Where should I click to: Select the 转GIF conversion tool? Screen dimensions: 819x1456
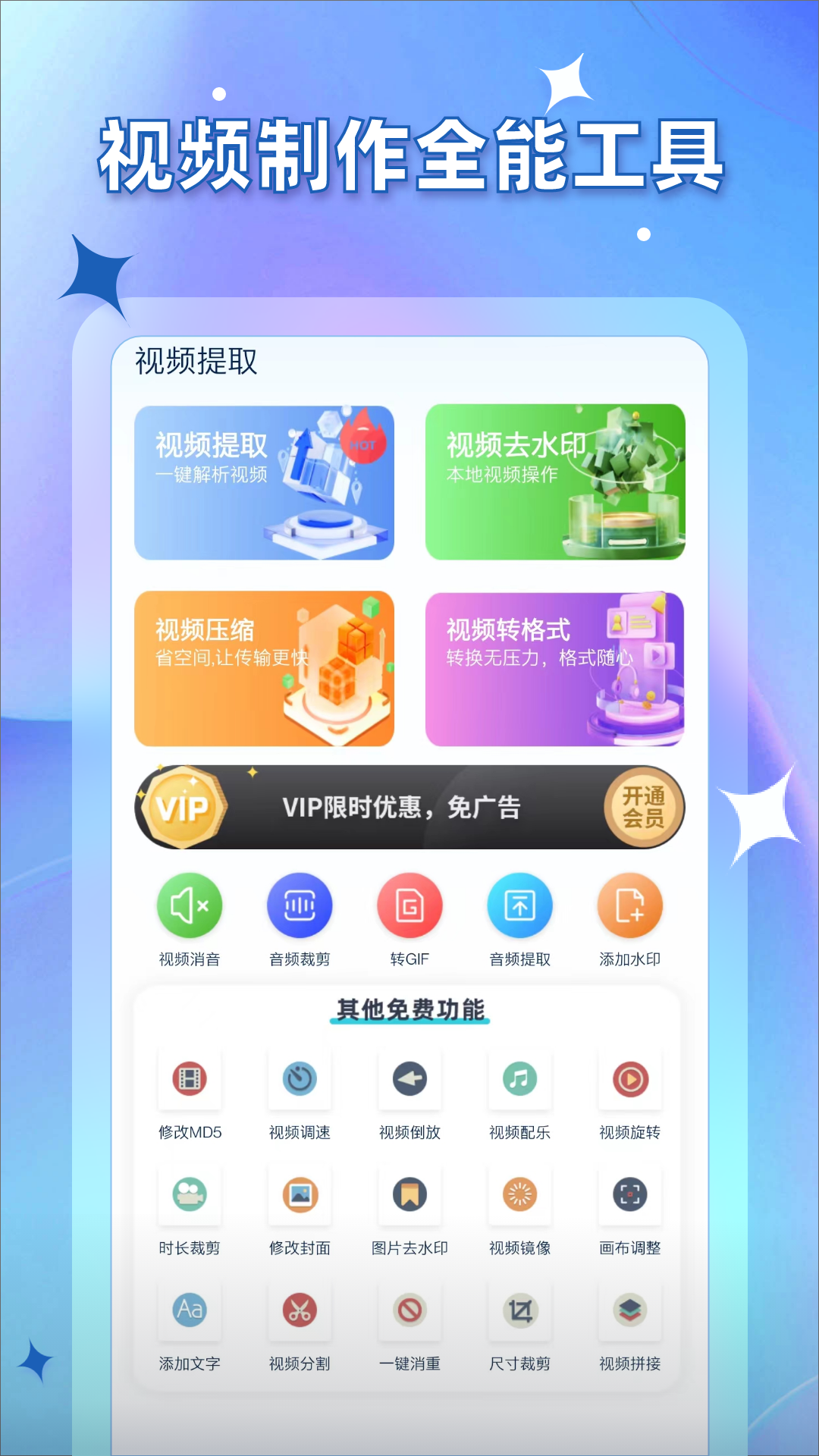click(x=409, y=905)
